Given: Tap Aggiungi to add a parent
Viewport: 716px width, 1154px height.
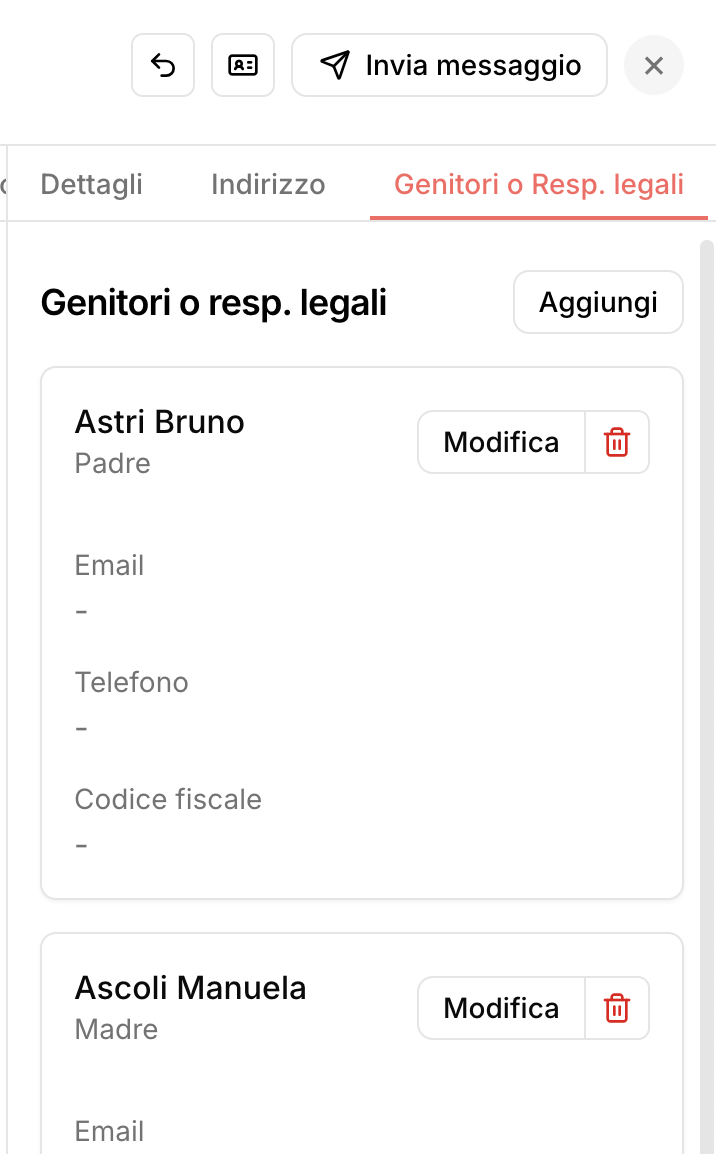Looking at the screenshot, I should [x=598, y=302].
